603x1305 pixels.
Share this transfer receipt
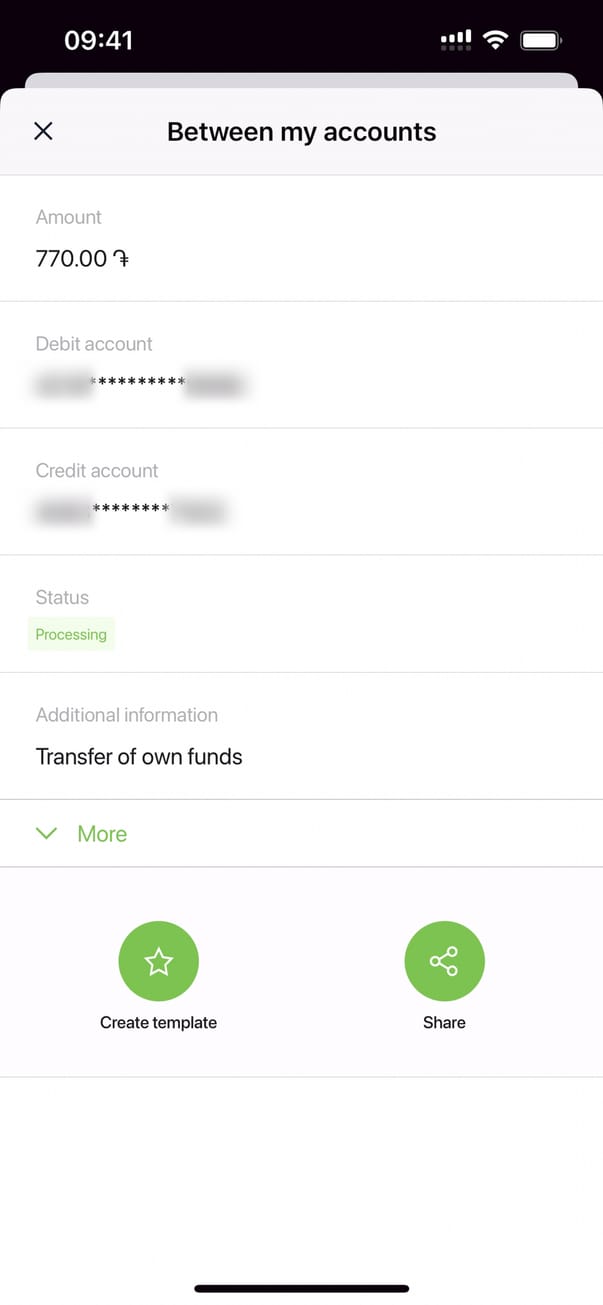[x=444, y=961]
